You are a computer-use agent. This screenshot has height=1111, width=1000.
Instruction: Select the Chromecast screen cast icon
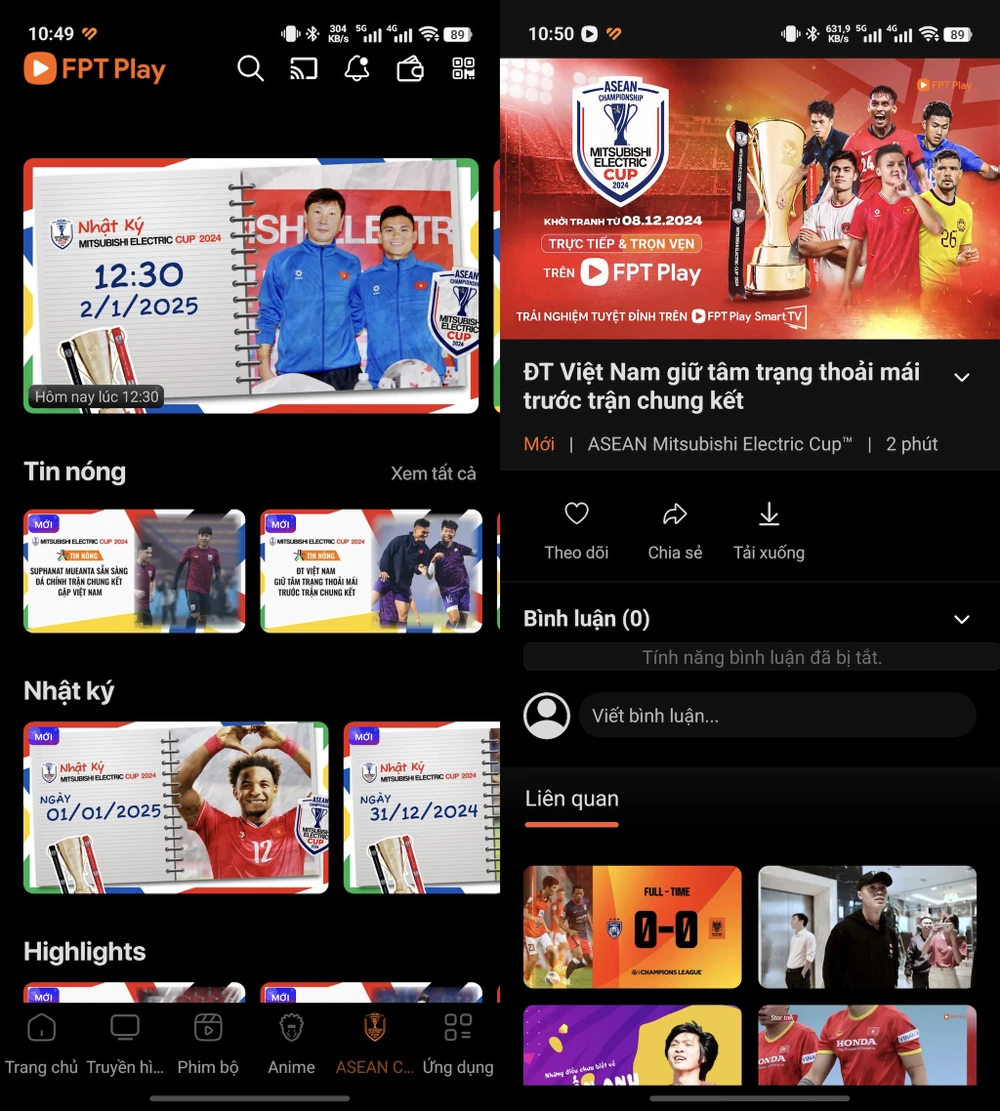pyautogui.click(x=303, y=69)
